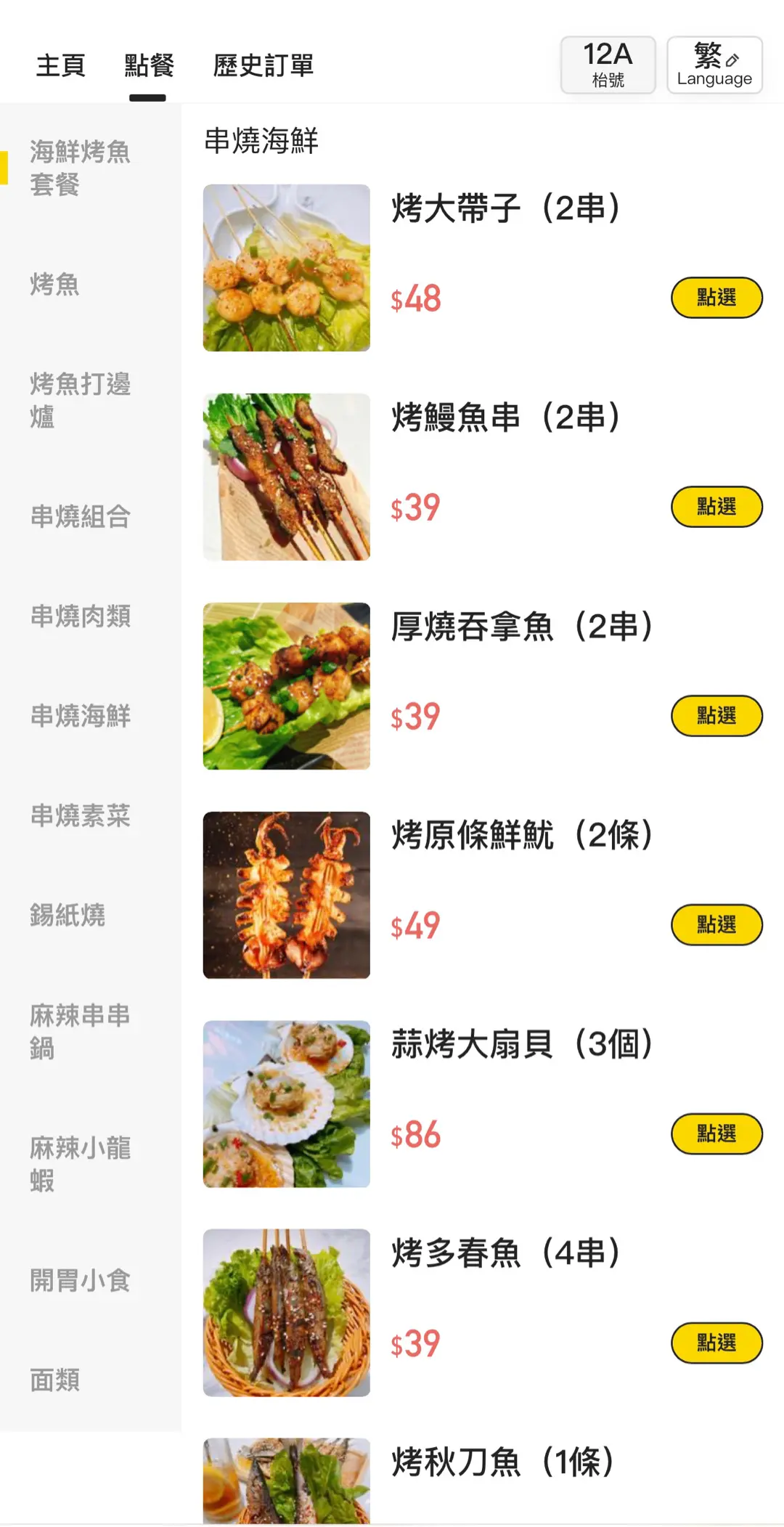Add 烤鰻魚串 (2串) using 點選

(716, 507)
